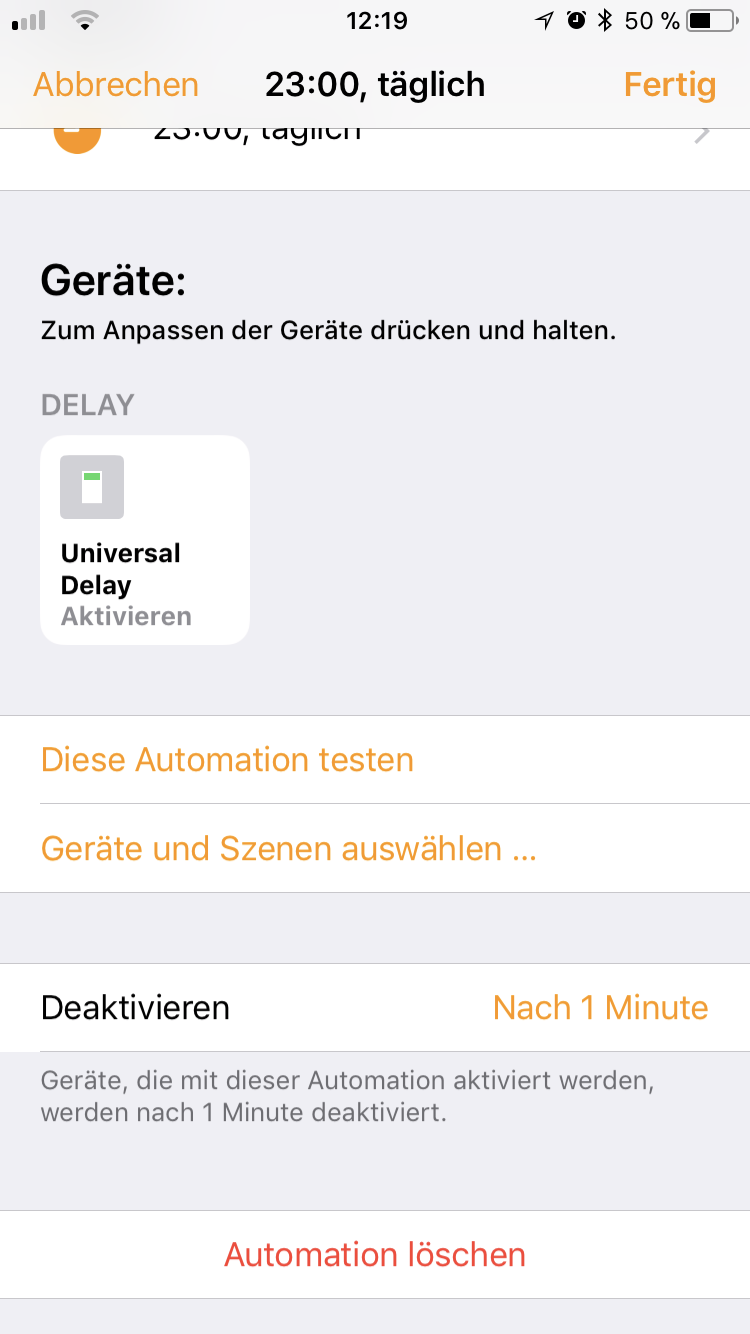Cancel editing with Abbrechen
The width and height of the screenshot is (750, 1334).
(x=116, y=85)
